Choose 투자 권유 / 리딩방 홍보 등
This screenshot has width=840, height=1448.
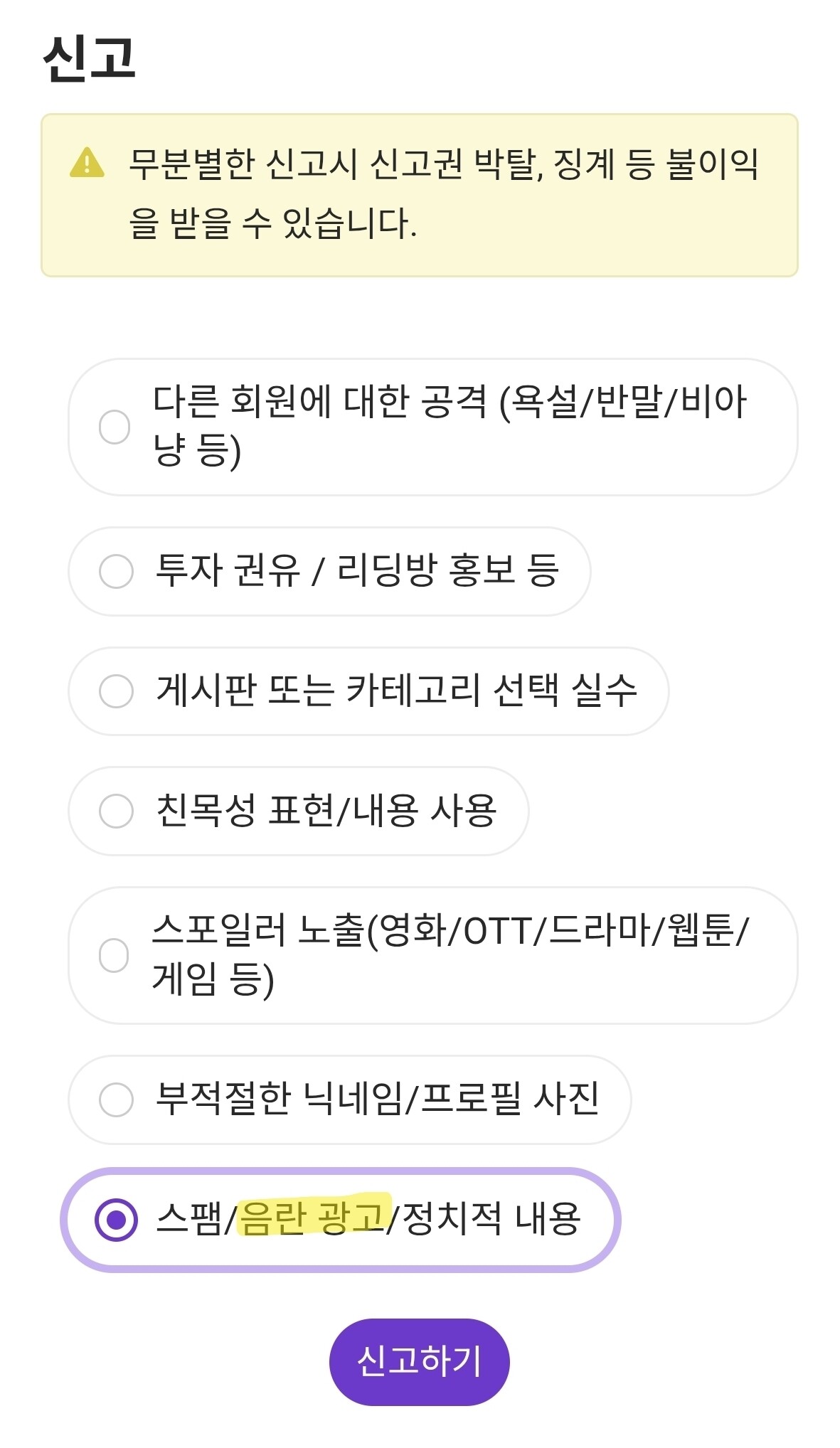[x=329, y=571]
